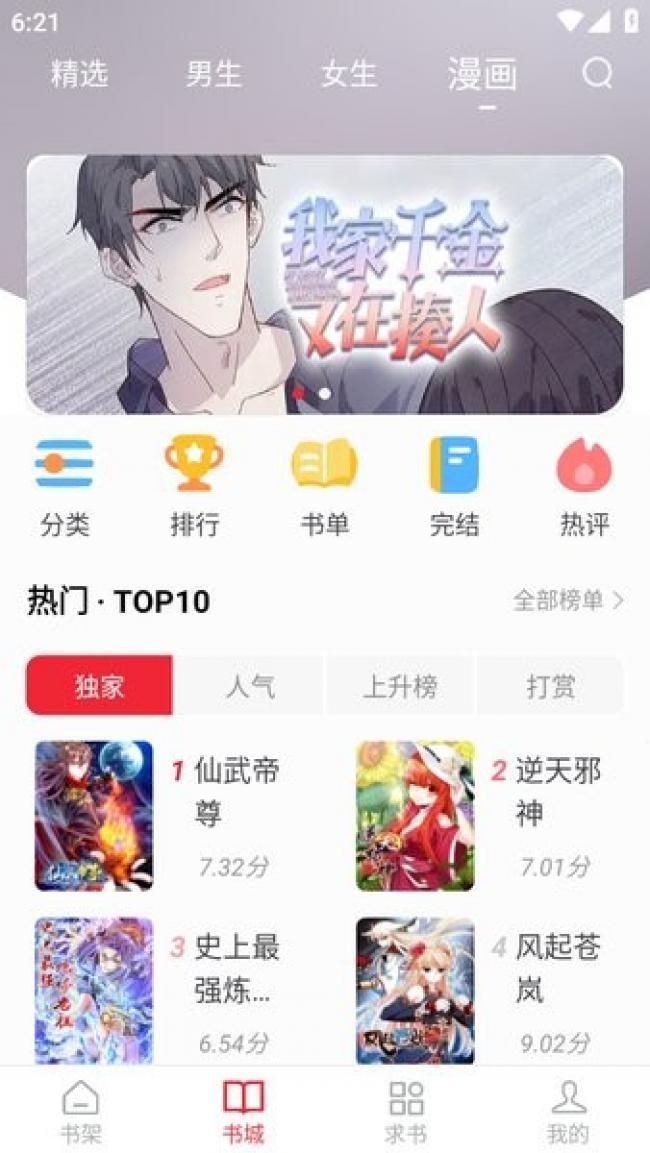Open the comic 仙武帝尊
This screenshot has height=1153, width=650.
pos(94,815)
